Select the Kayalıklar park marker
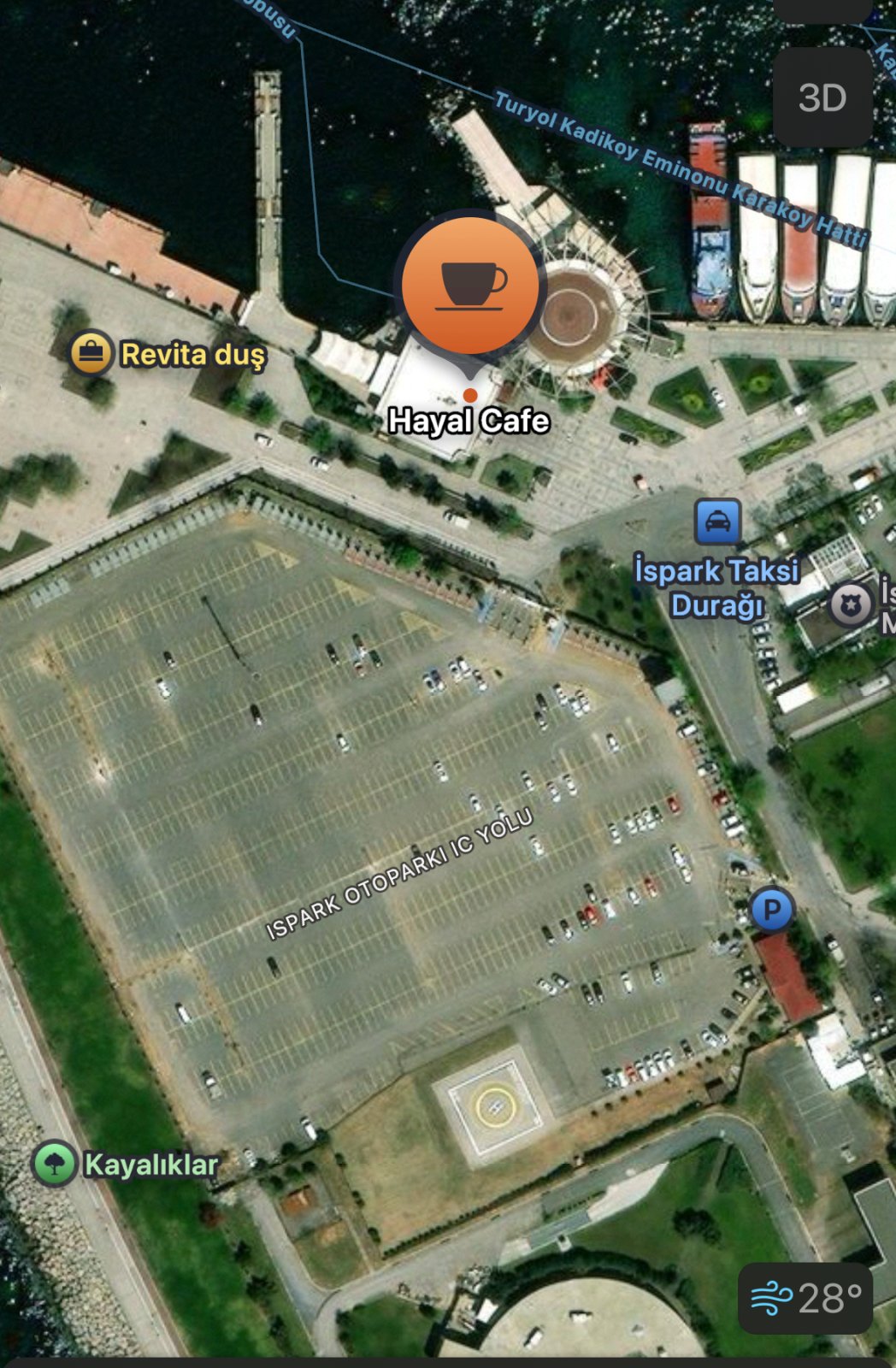 (x=55, y=1164)
